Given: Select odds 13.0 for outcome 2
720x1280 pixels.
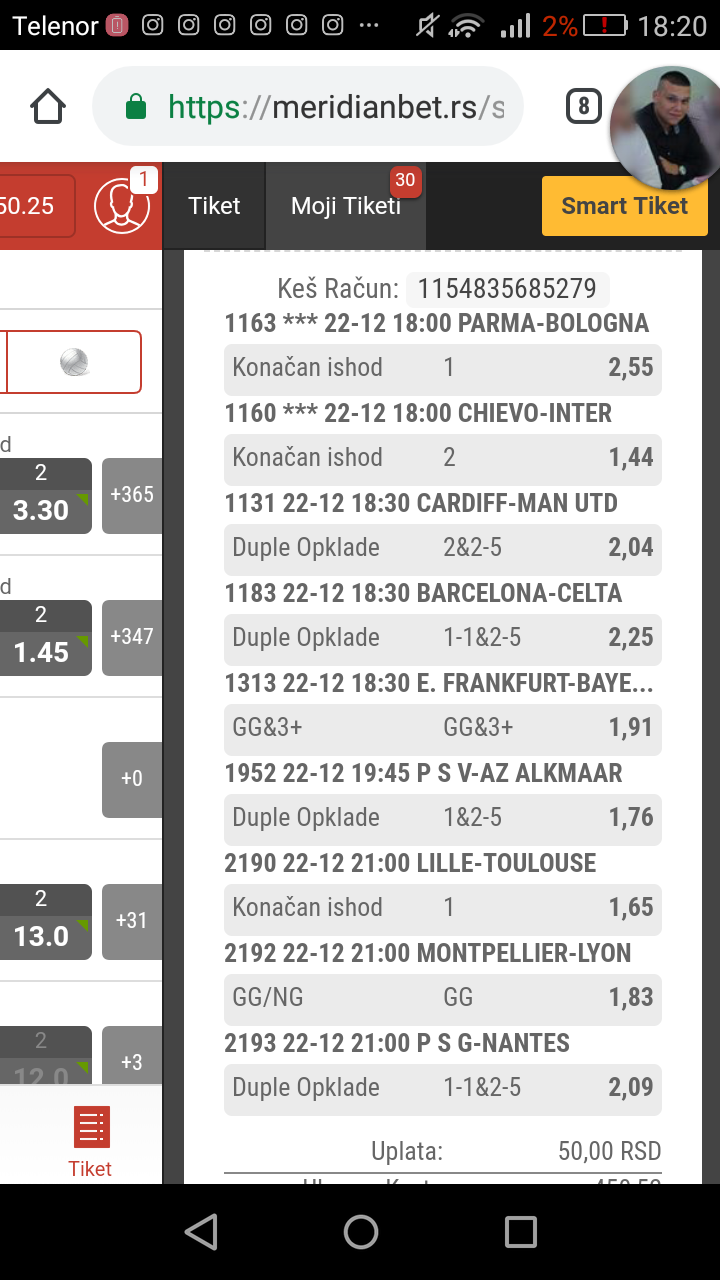Looking at the screenshot, I should (45, 920).
